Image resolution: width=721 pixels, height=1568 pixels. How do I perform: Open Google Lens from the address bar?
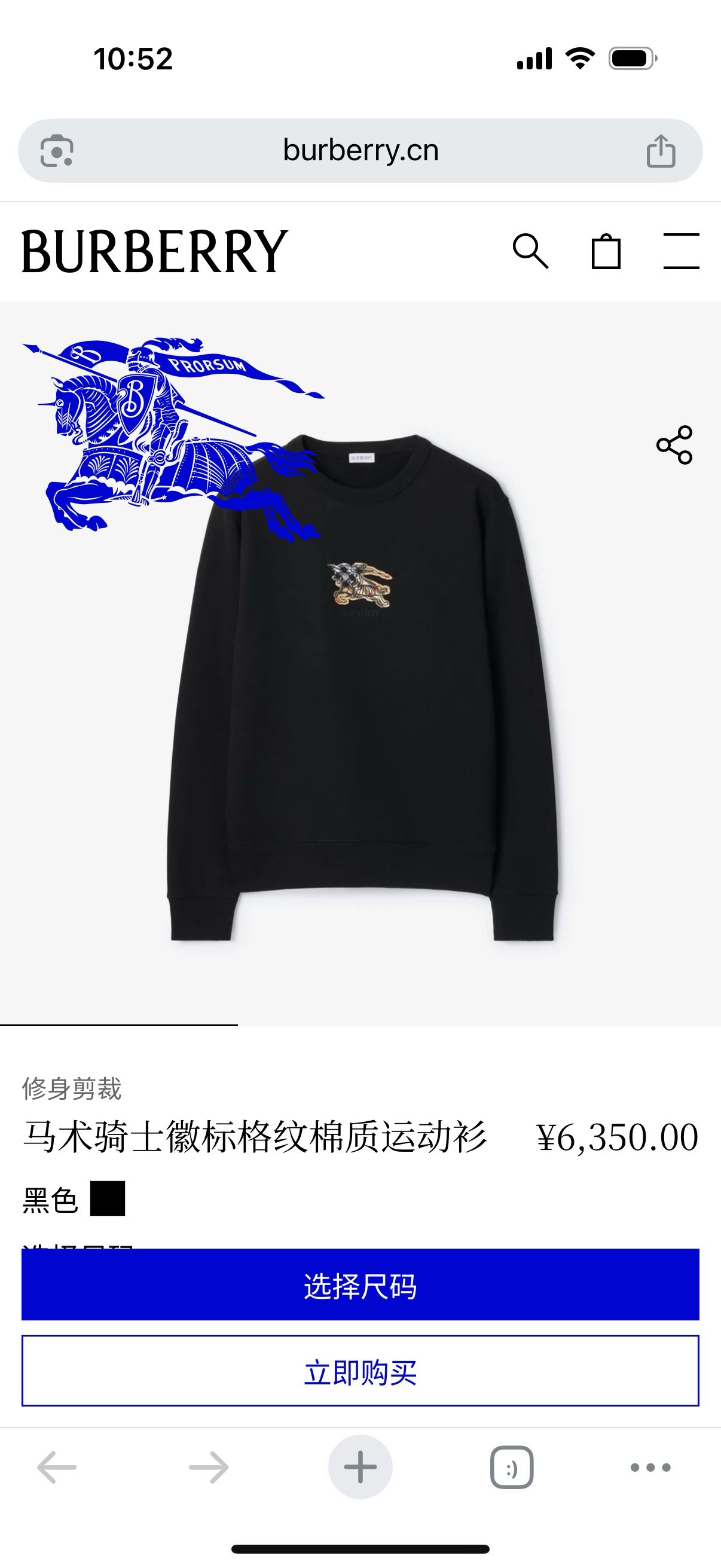pyautogui.click(x=57, y=150)
